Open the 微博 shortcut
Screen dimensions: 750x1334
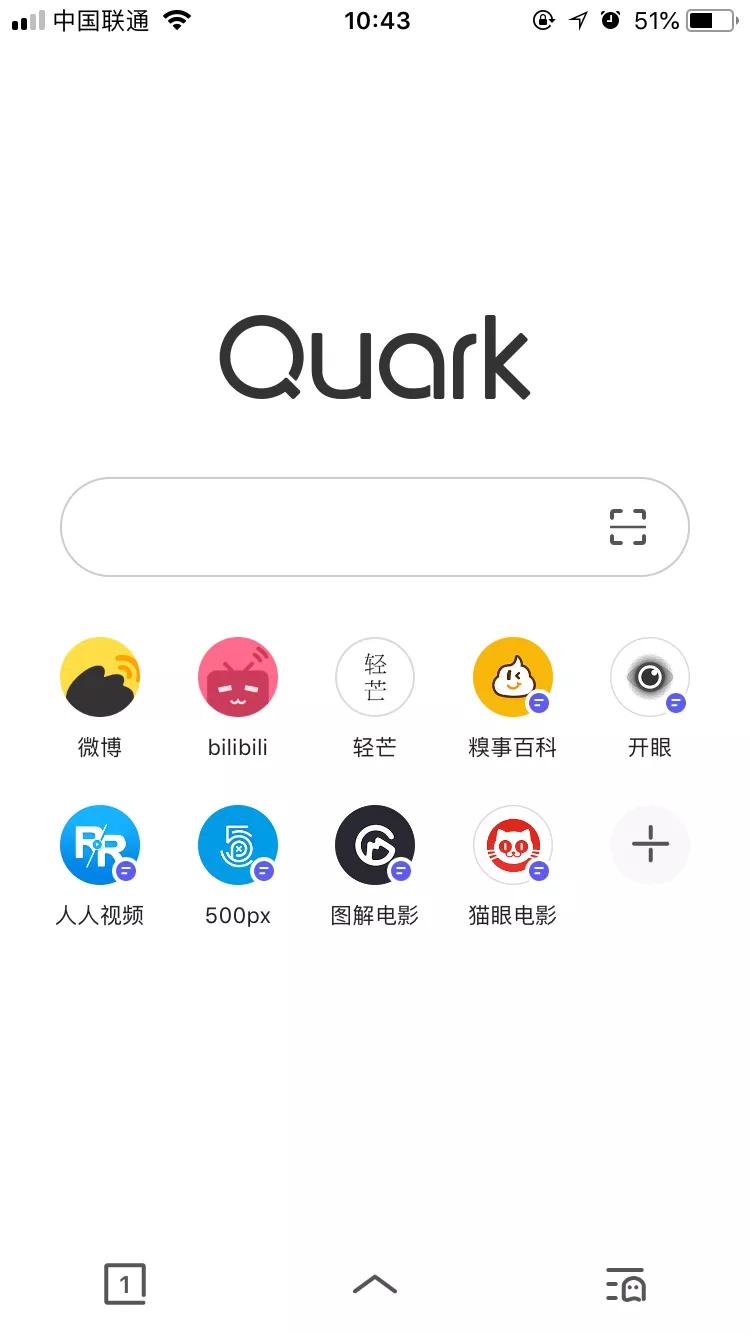pos(100,678)
